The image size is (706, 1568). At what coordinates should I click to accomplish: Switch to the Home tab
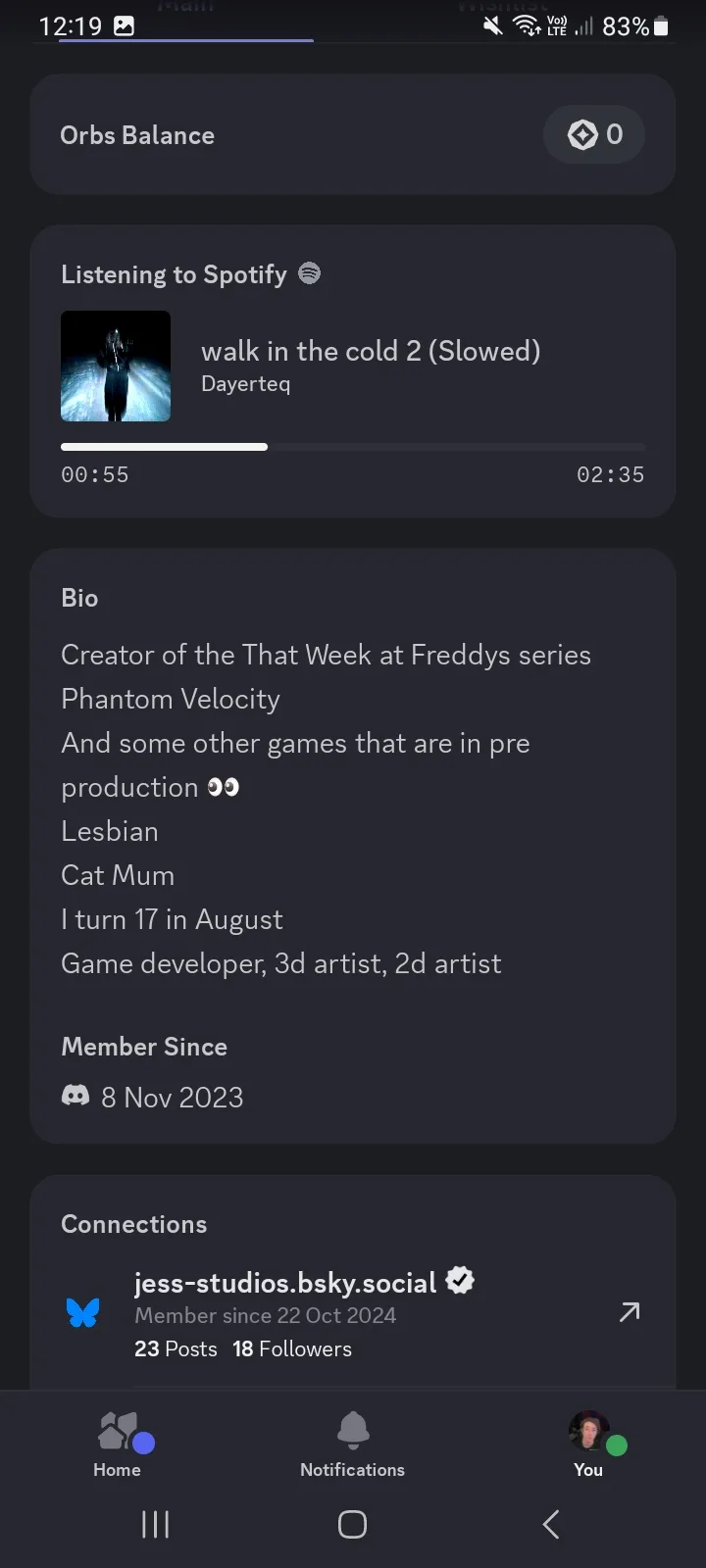pyautogui.click(x=118, y=1445)
